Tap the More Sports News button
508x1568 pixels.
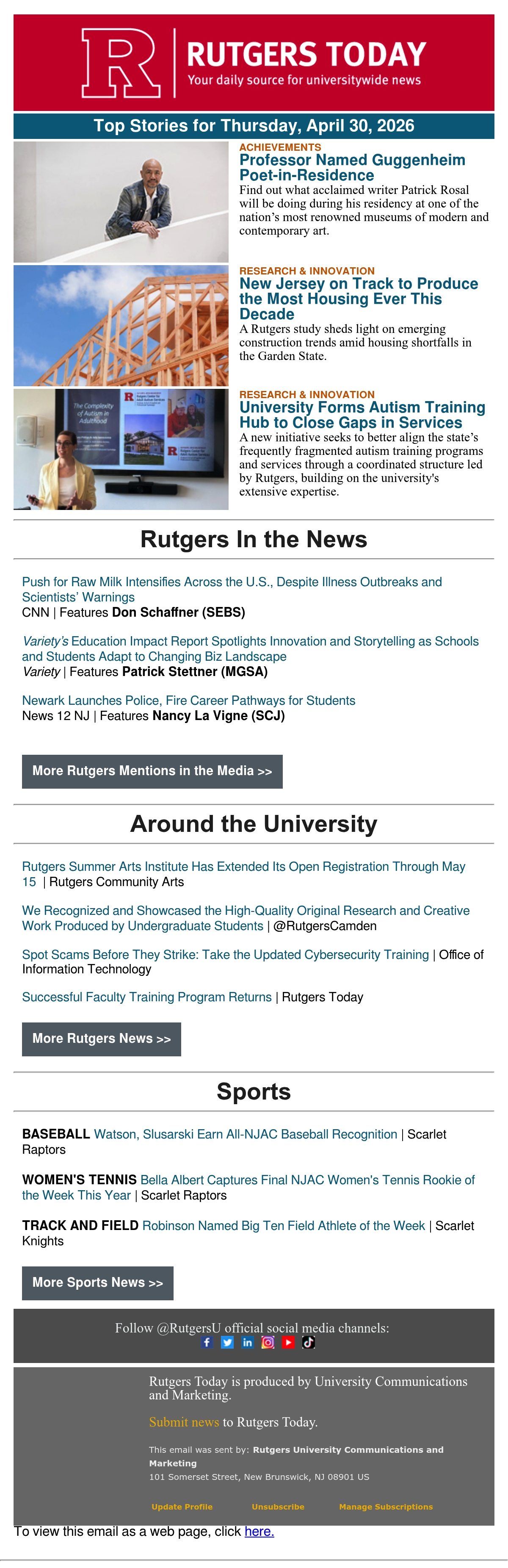tap(97, 1283)
